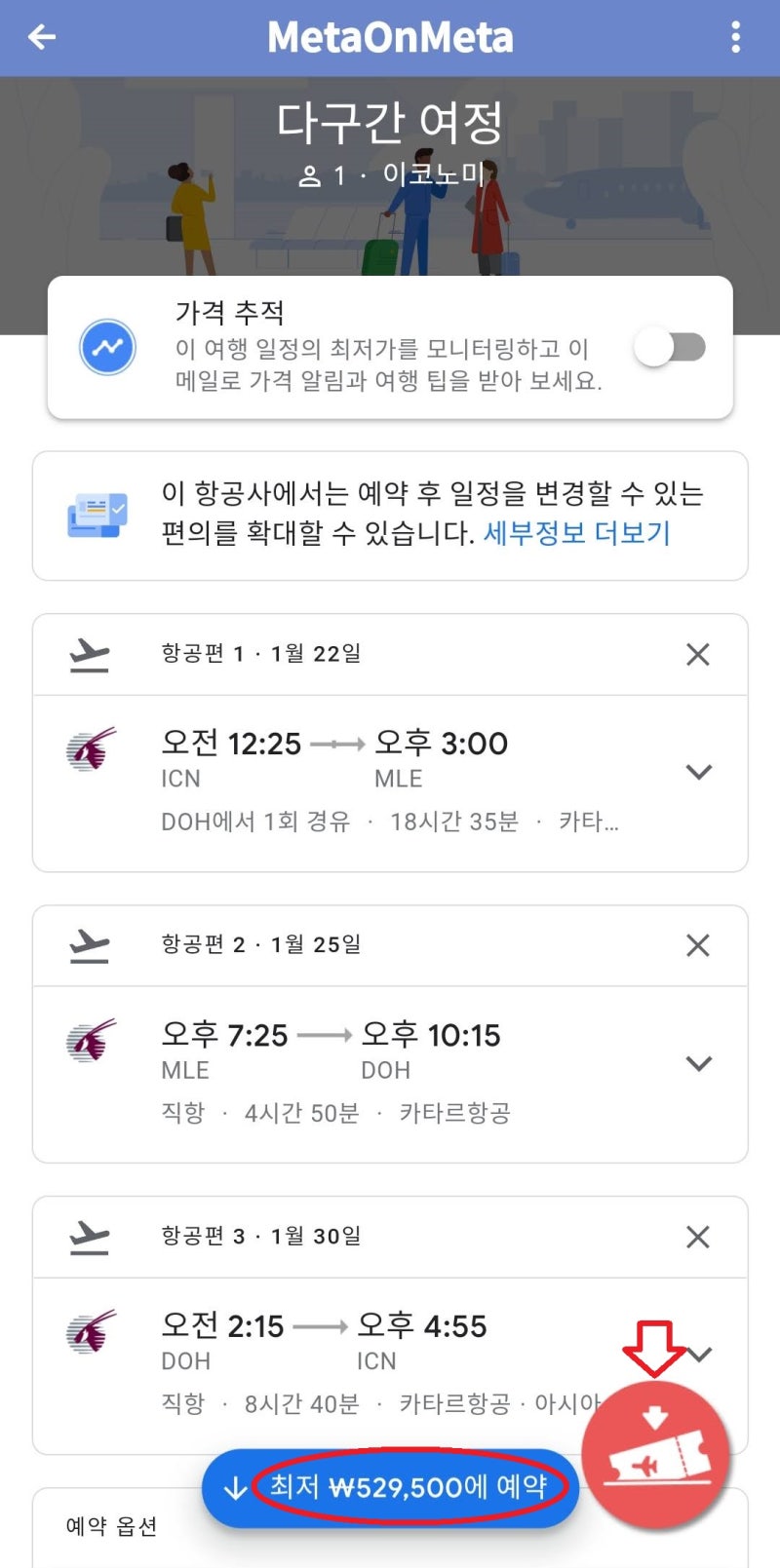This screenshot has width=780, height=1568.
Task: Expand the DOH to ICN flight card
Action: (x=699, y=1355)
